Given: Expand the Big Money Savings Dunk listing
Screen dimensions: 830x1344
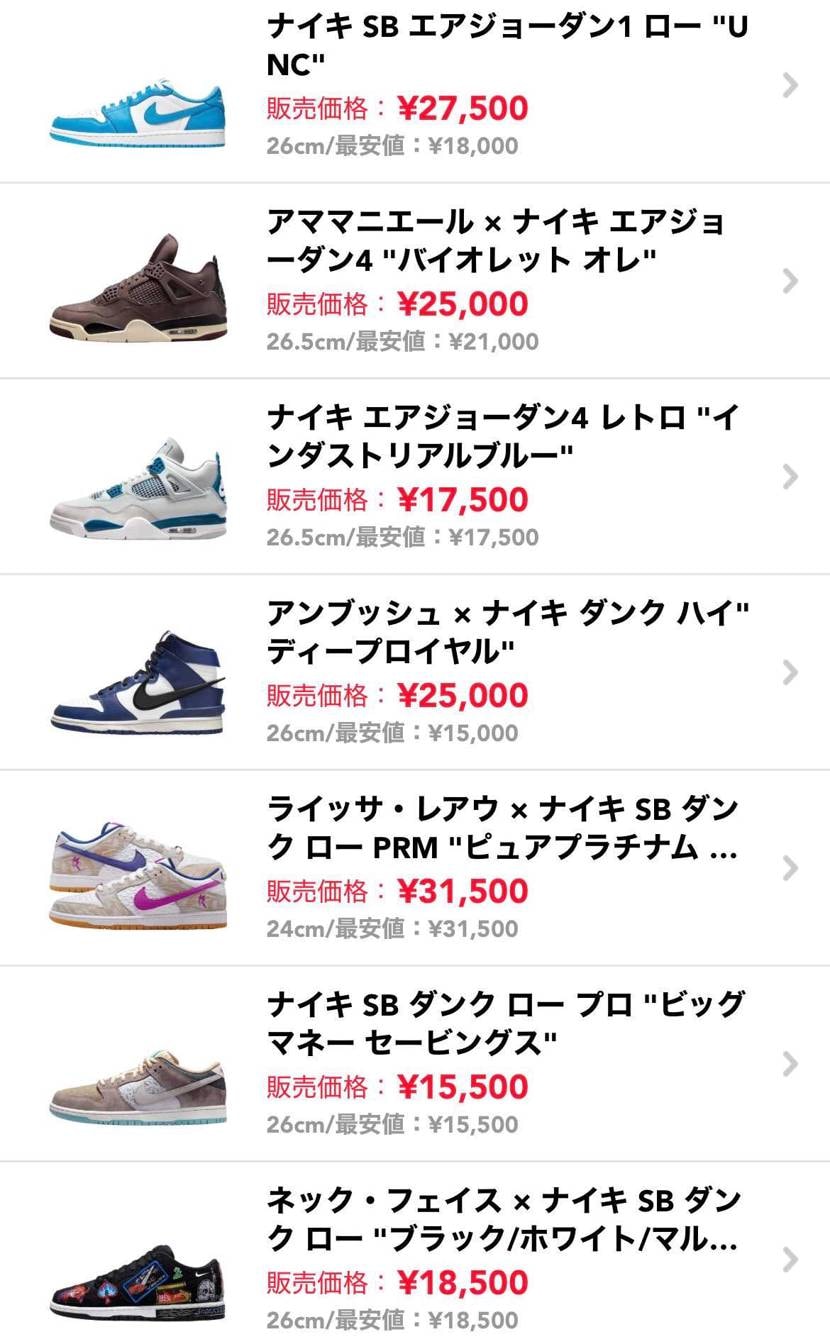Looking at the screenshot, I should pos(793,1063).
